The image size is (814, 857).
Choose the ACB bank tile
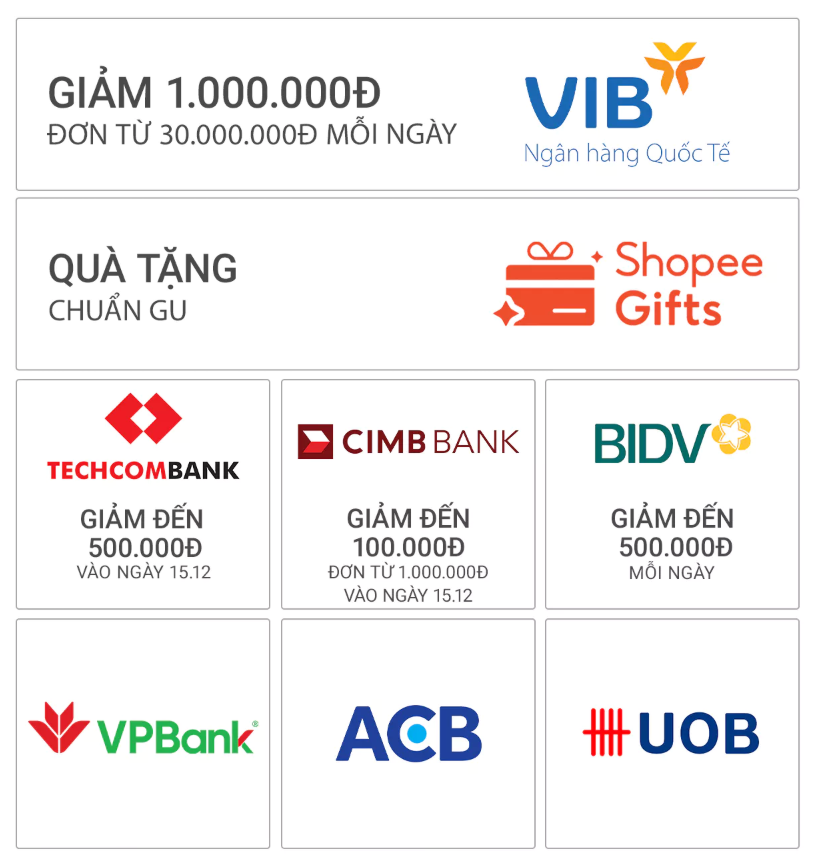(408, 733)
